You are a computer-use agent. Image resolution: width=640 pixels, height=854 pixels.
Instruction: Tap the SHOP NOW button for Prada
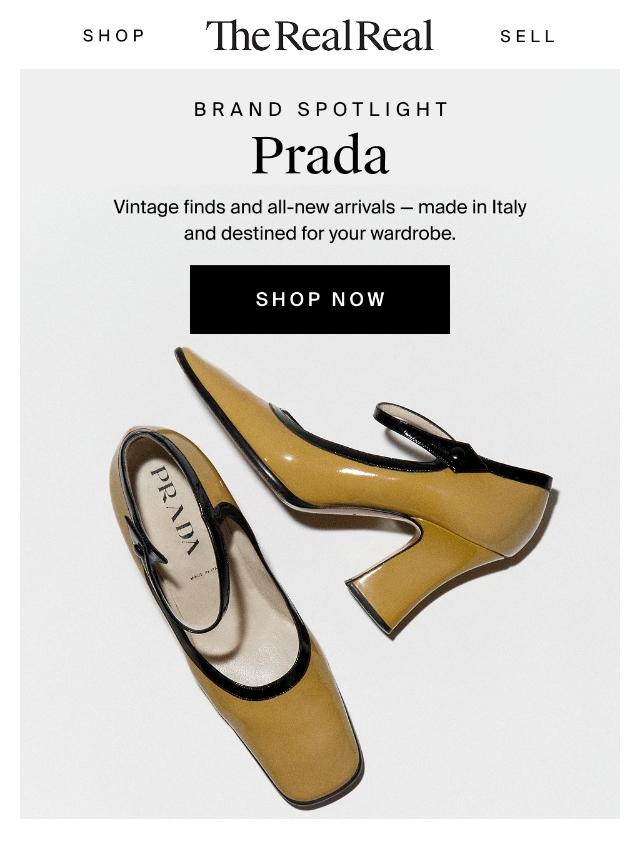tap(320, 299)
